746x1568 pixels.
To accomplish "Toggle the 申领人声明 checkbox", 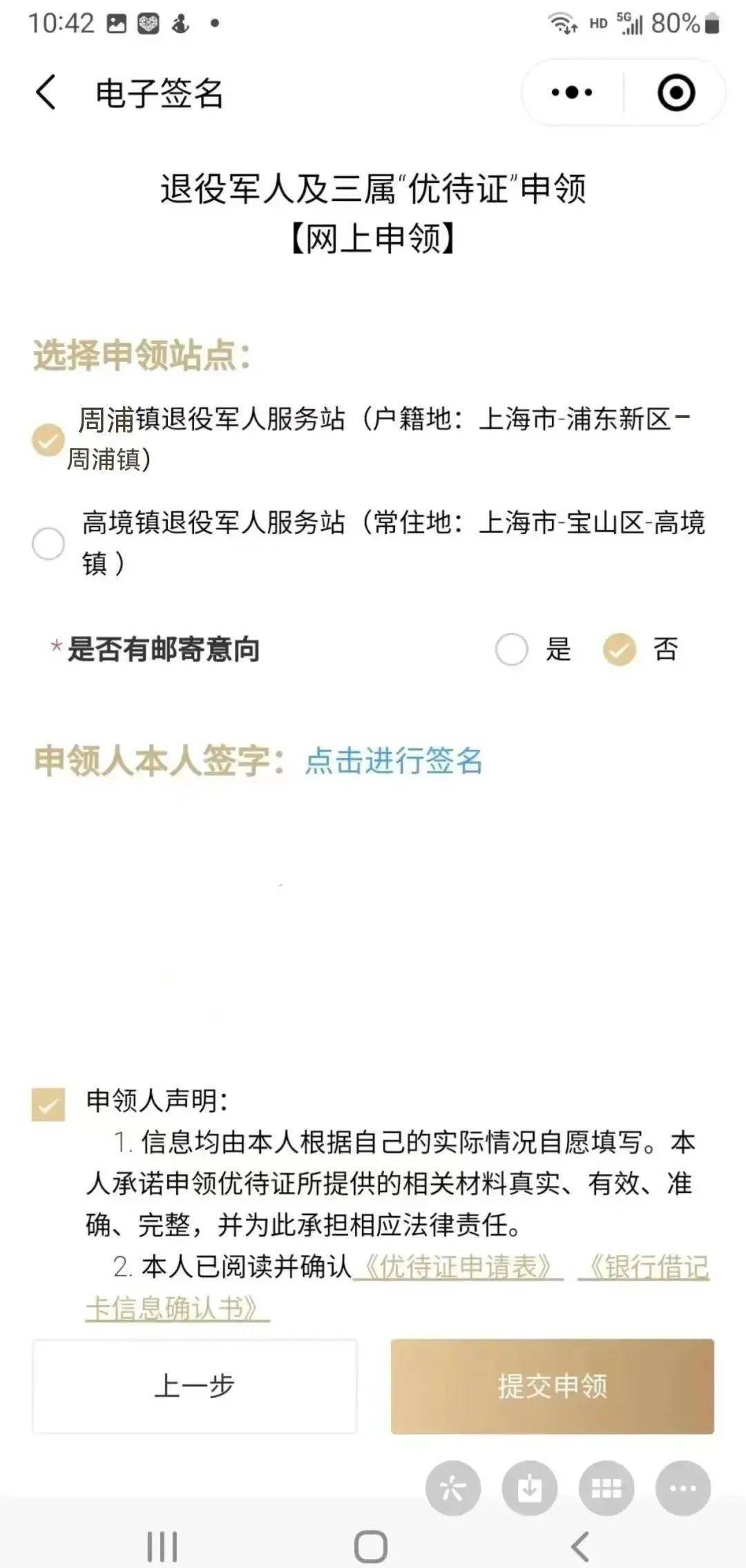I will click(48, 1104).
